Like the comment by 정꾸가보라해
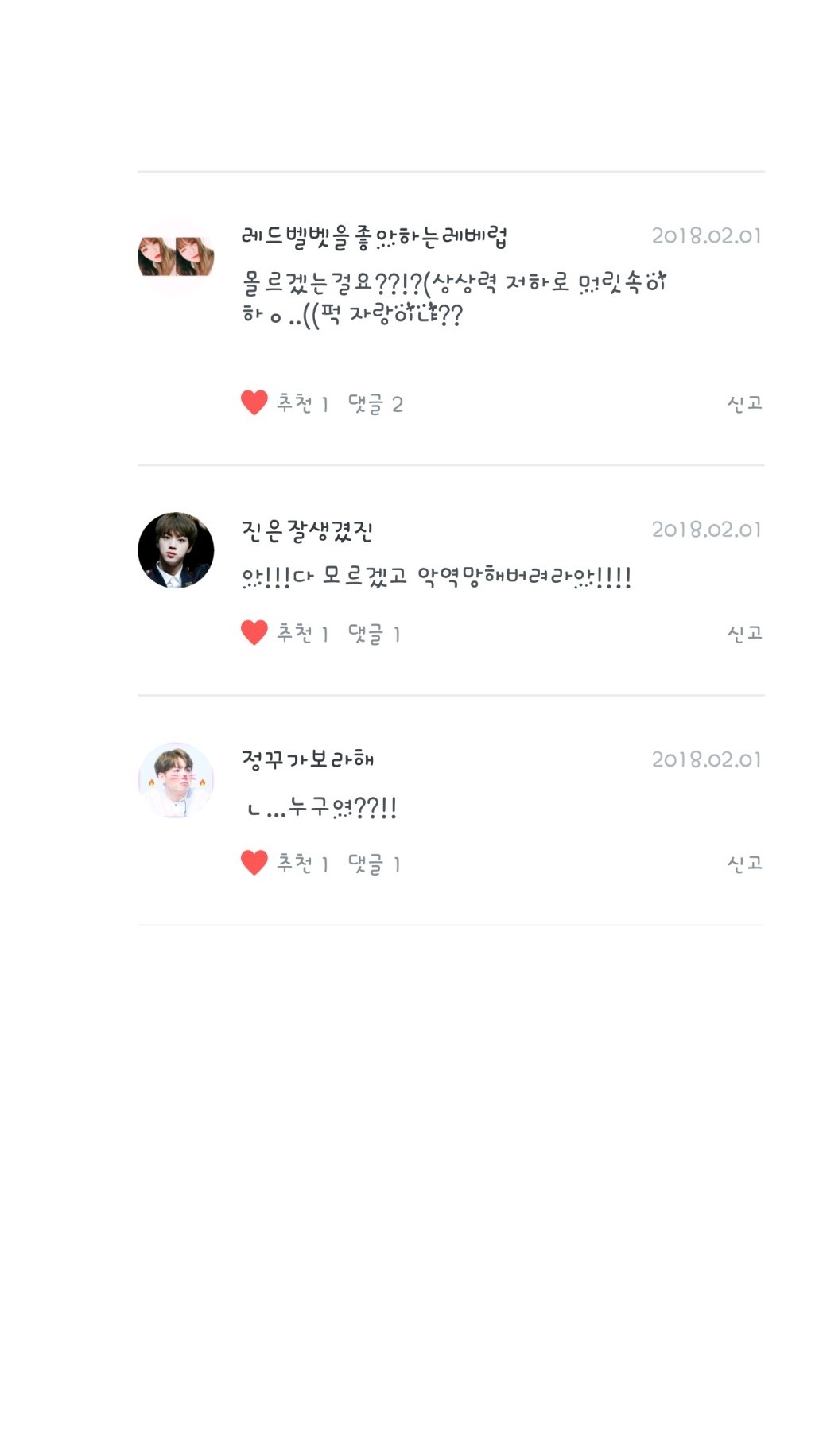819x1456 pixels. point(254,863)
